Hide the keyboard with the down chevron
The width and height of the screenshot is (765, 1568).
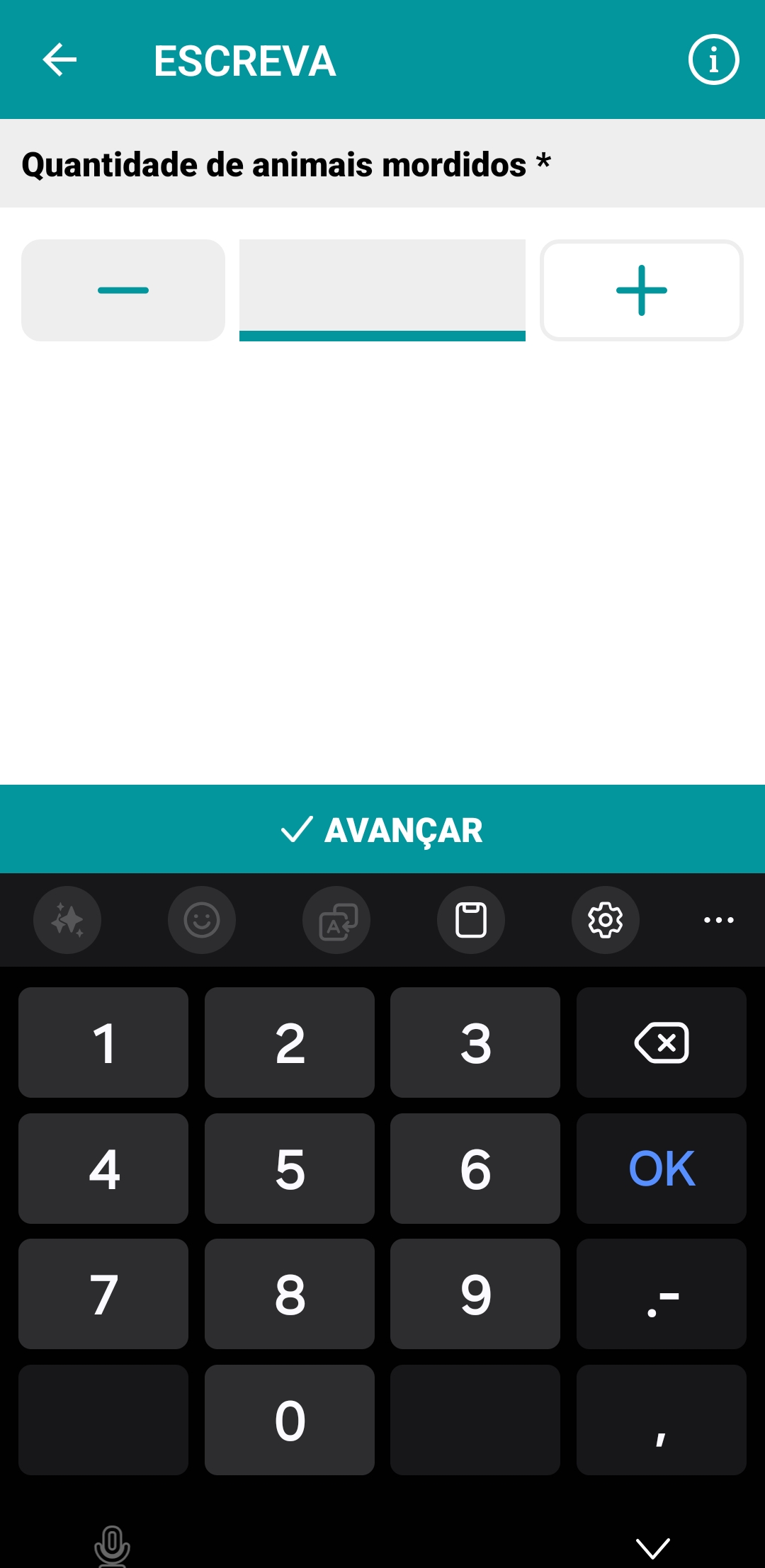point(652,1547)
